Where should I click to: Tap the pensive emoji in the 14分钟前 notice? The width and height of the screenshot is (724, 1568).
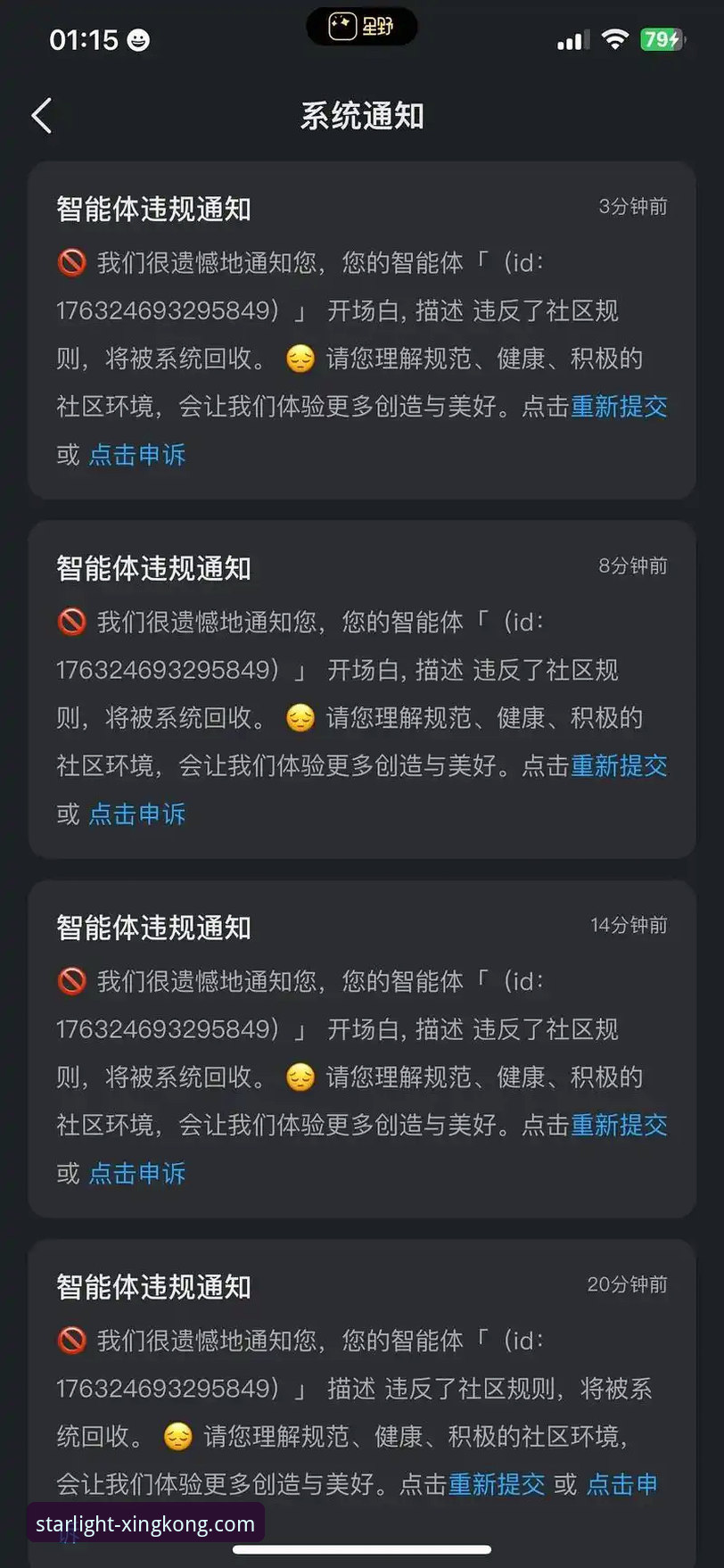click(x=300, y=1077)
